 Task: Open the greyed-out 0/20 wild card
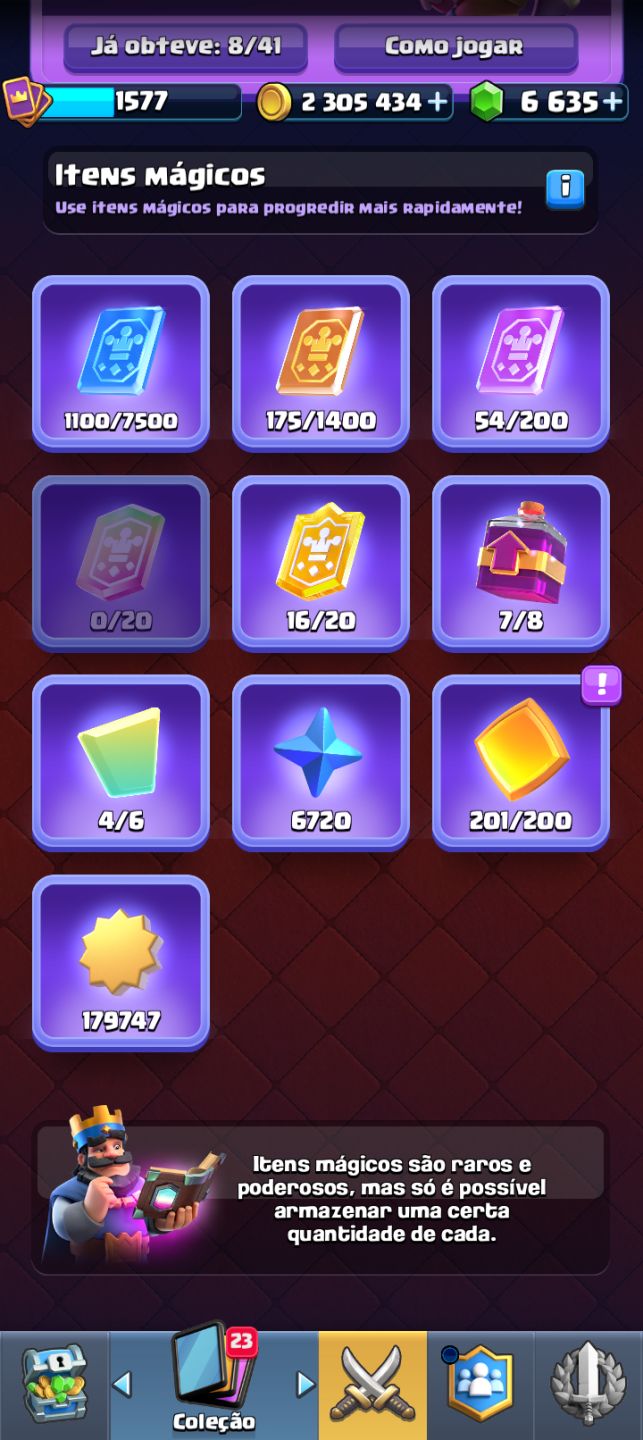[x=121, y=563]
